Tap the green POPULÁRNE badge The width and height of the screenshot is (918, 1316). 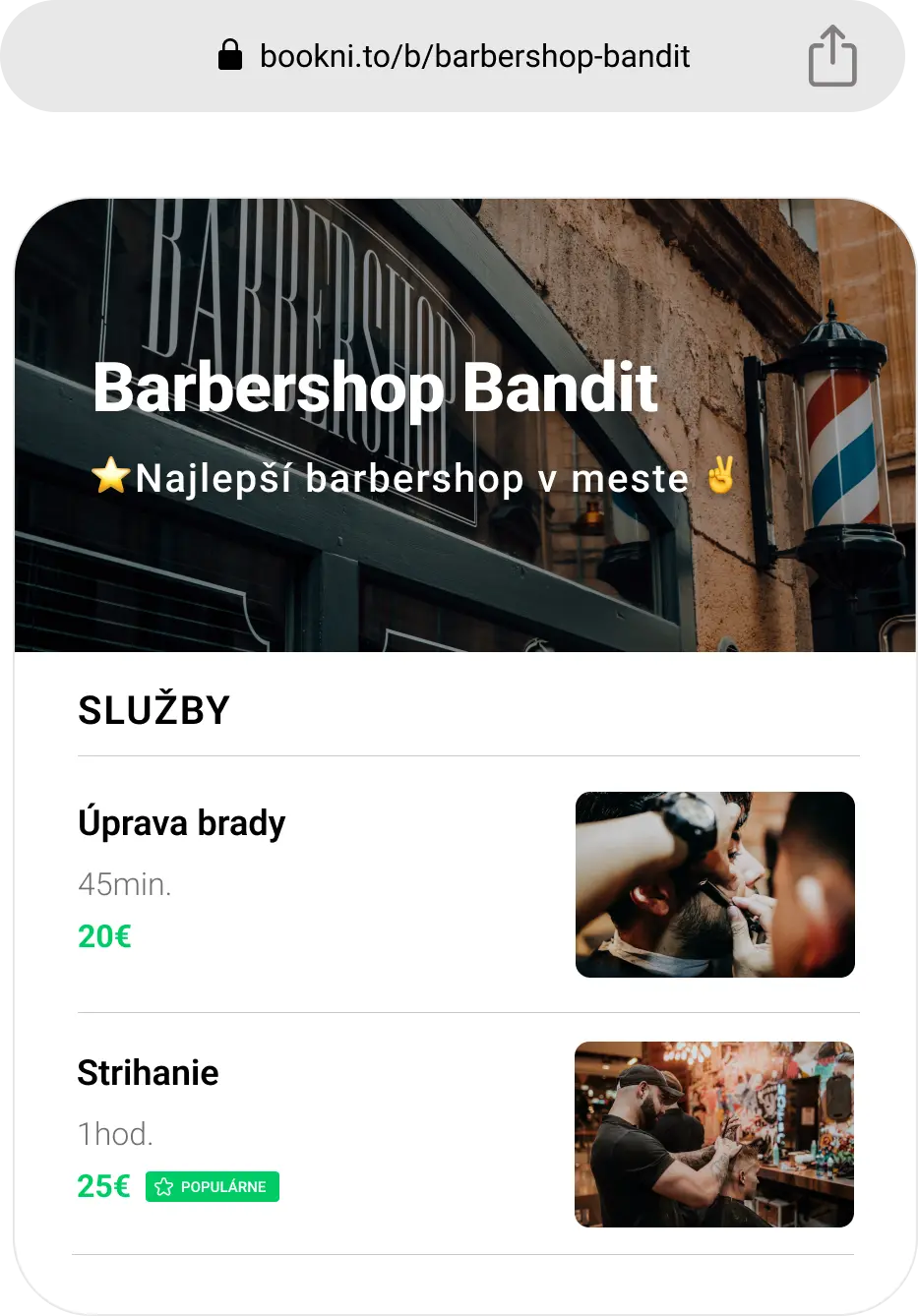[x=212, y=1186]
